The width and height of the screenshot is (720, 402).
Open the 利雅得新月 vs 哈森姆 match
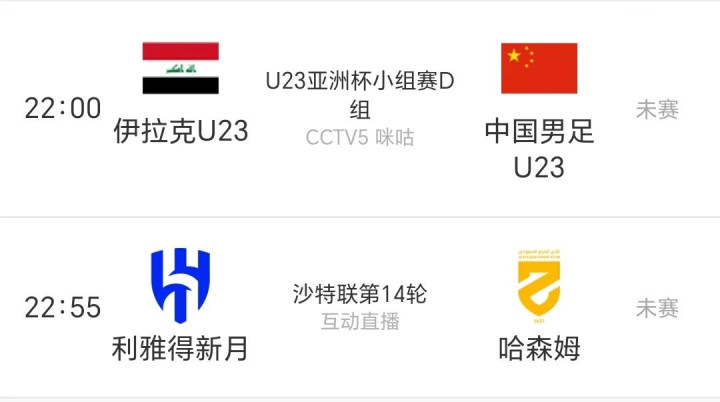(x=360, y=307)
